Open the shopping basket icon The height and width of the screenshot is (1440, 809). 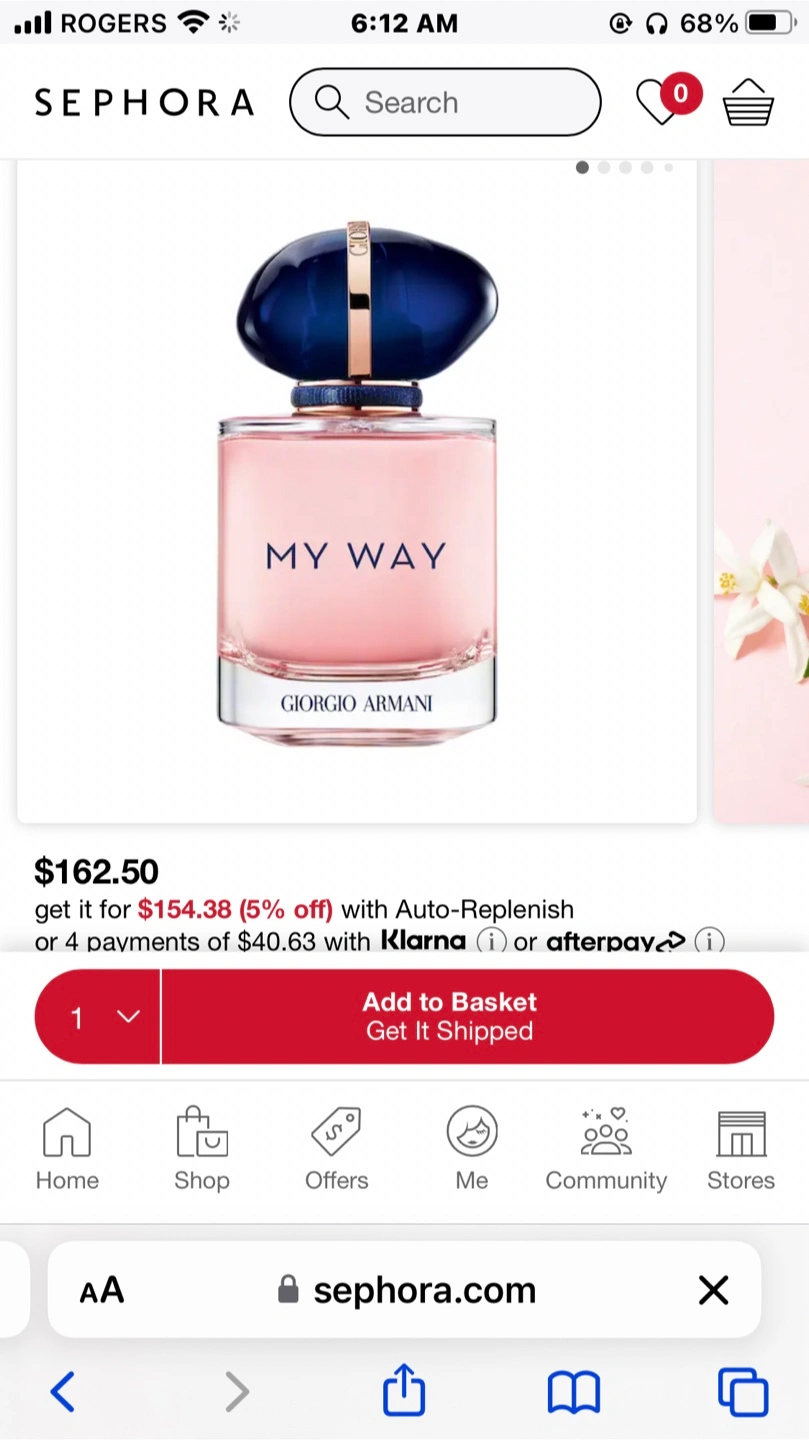point(748,102)
